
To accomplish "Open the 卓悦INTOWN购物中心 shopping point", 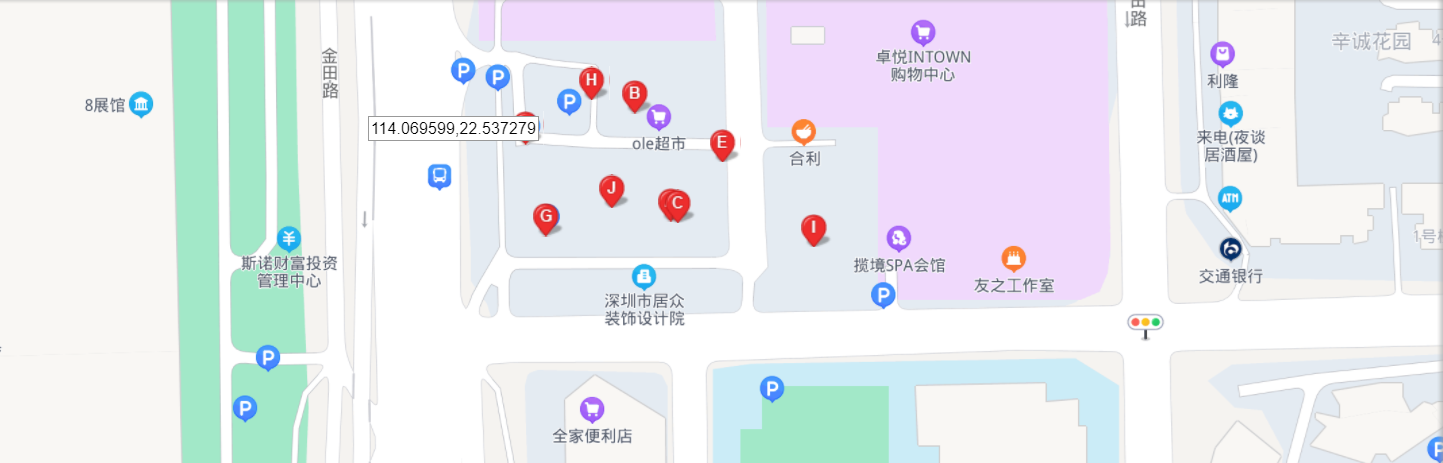I will click(x=922, y=32).
